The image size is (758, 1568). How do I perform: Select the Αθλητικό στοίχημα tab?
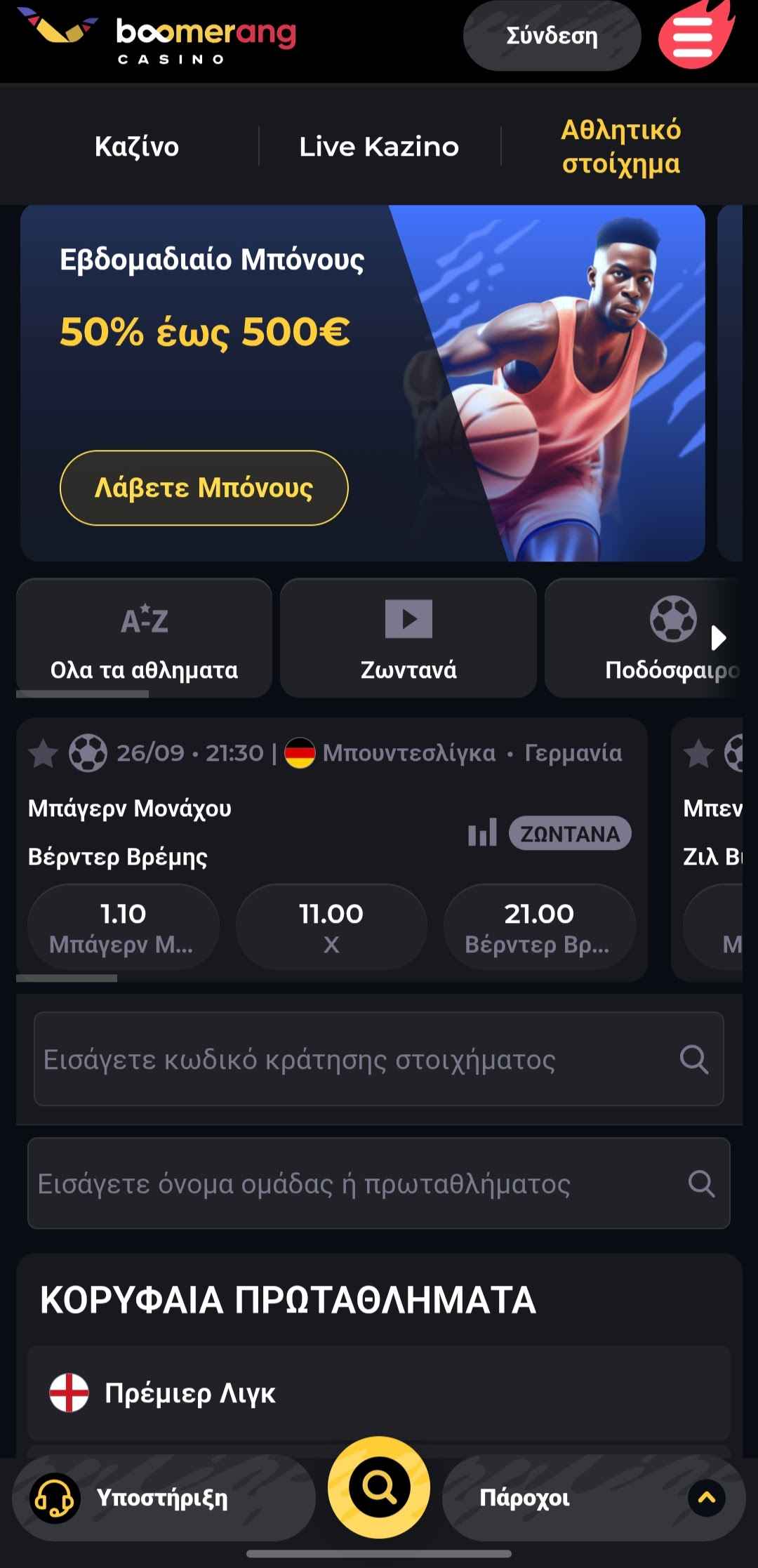pyautogui.click(x=621, y=147)
